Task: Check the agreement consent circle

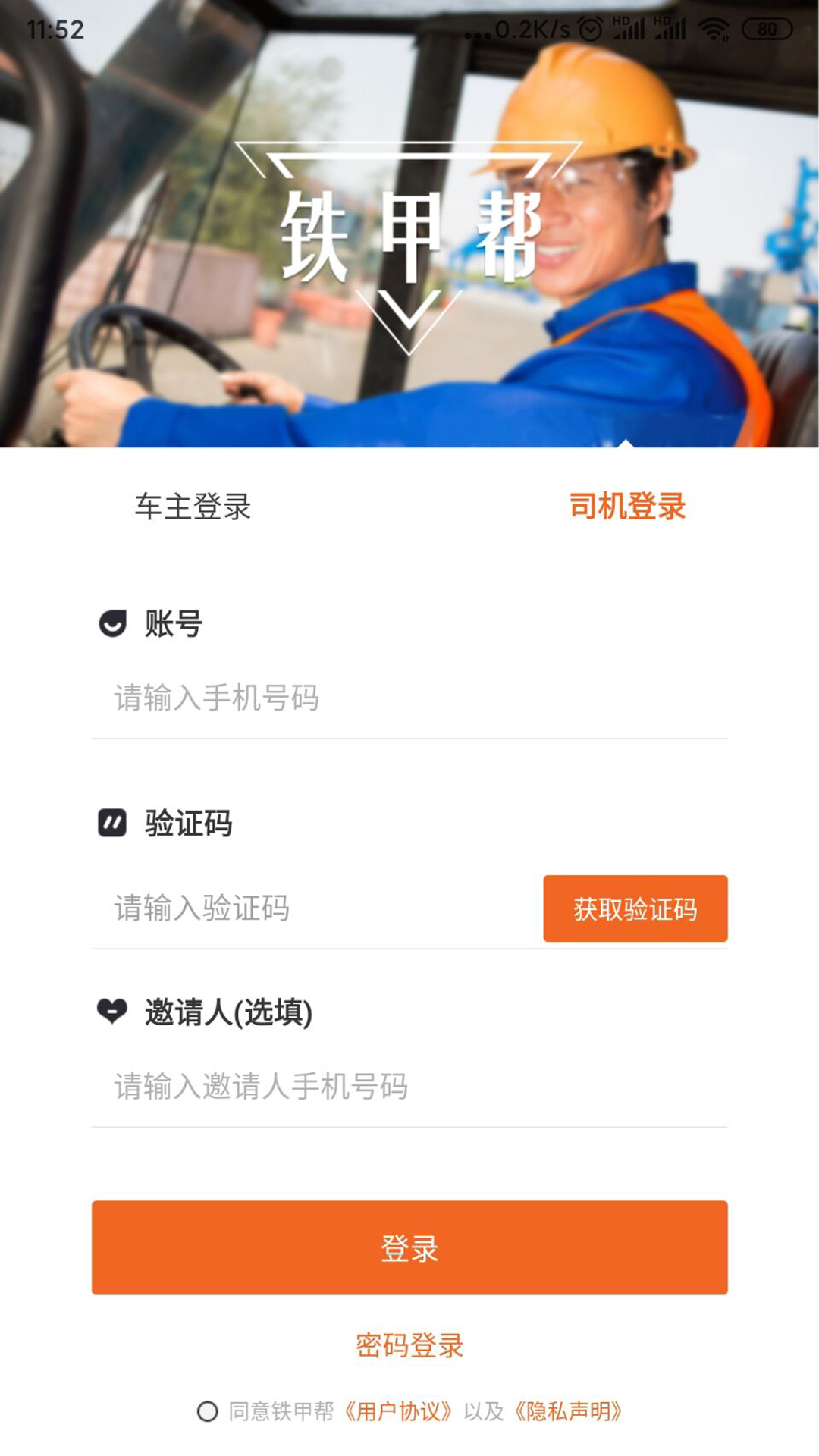Action: point(207,1411)
